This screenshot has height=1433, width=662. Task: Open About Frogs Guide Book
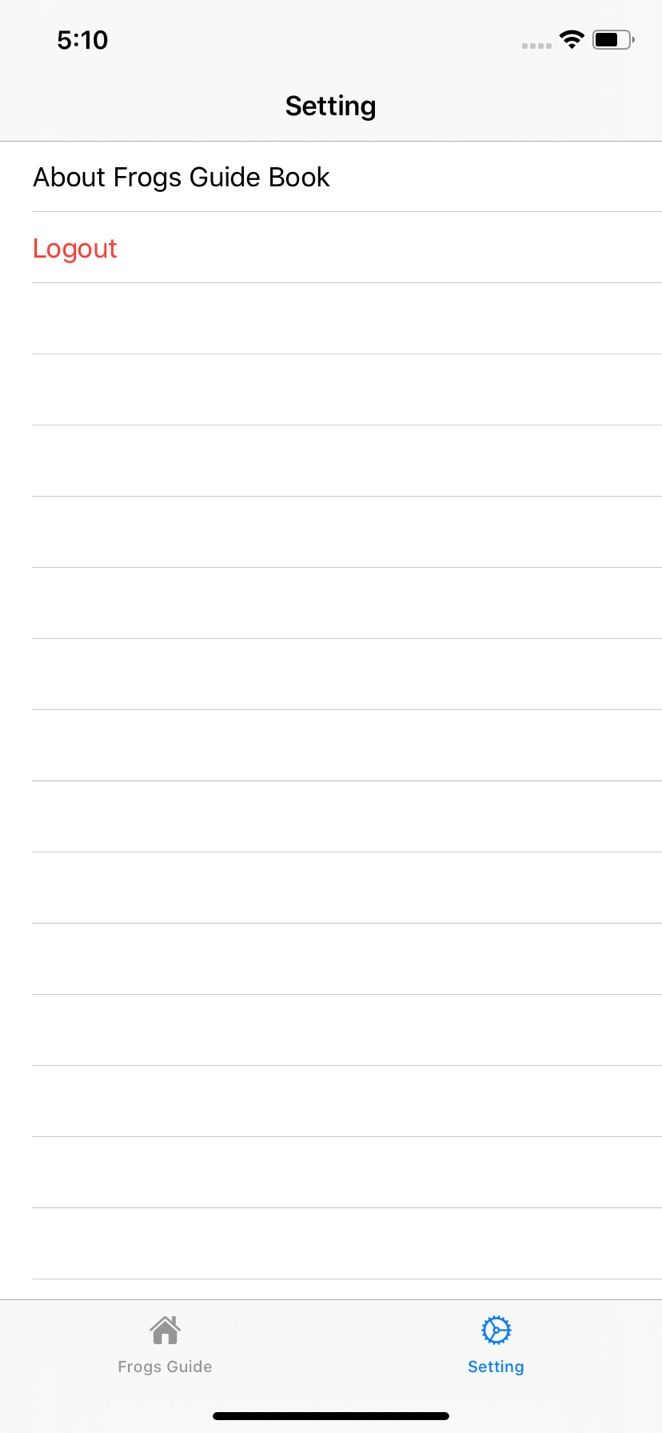click(181, 177)
